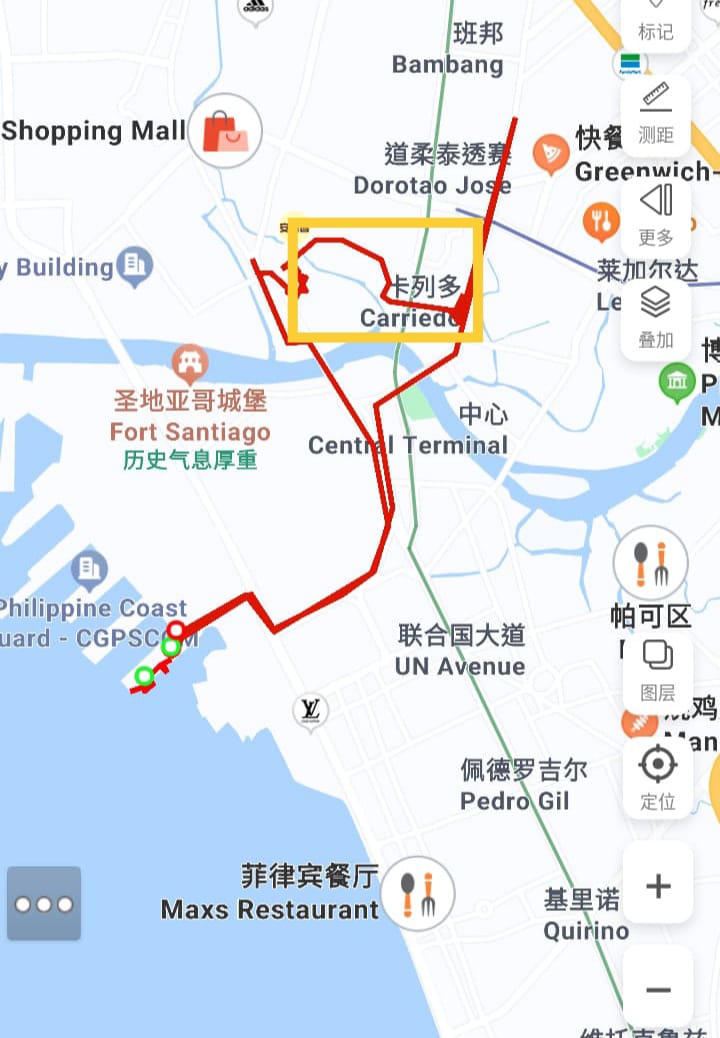Viewport: 720px width, 1038px height.
Task: Open the 测距 distance ruler tool
Action: pos(656,112)
